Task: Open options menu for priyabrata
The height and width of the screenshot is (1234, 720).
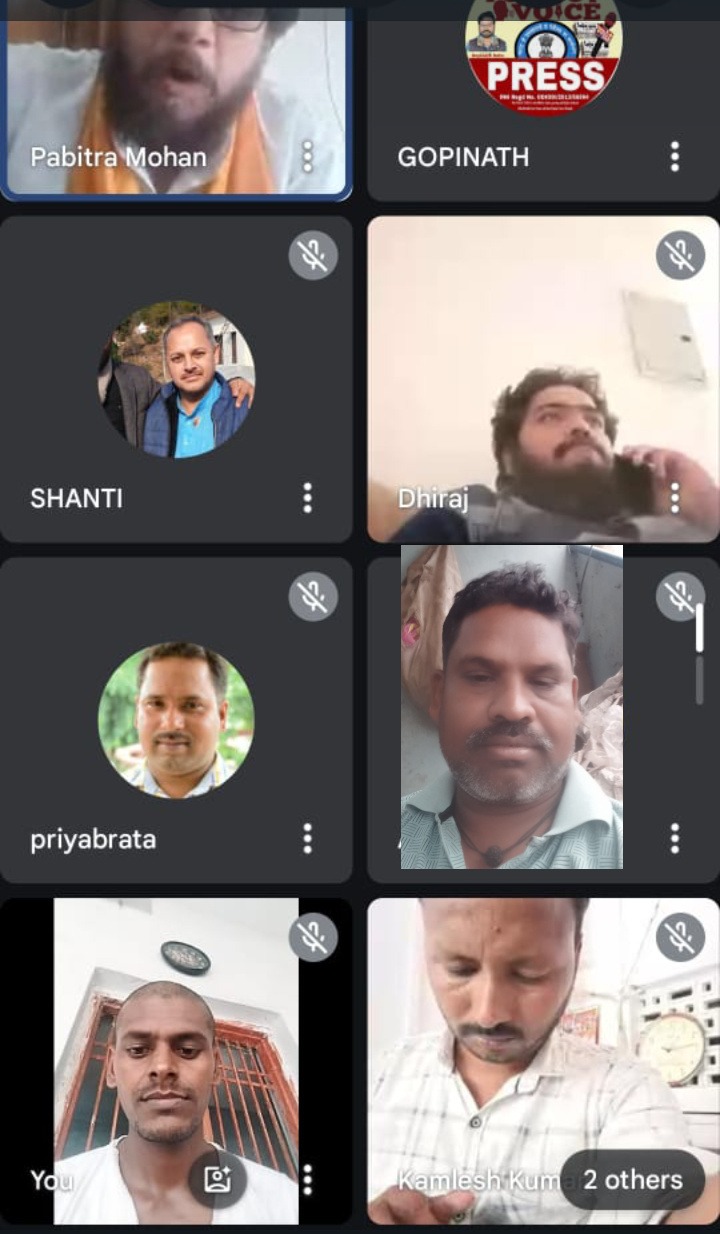Action: (308, 838)
